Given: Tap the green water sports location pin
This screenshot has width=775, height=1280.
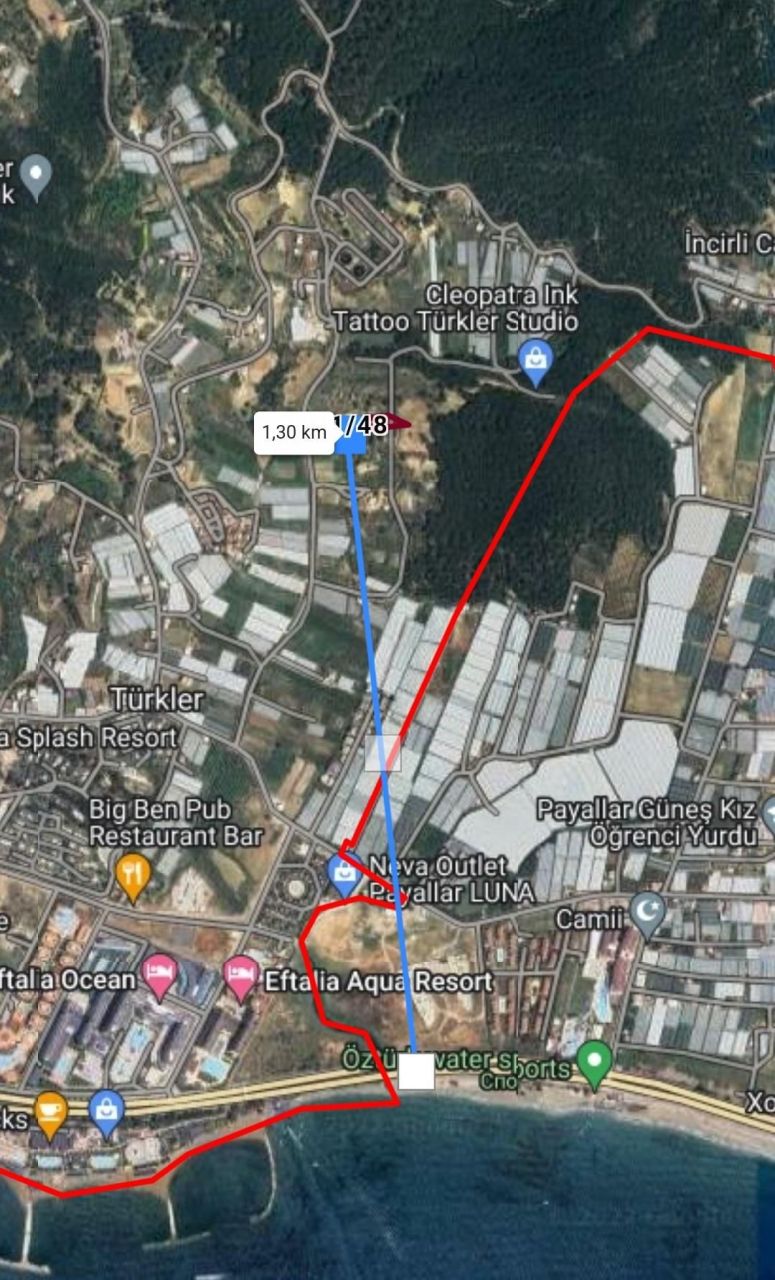Looking at the screenshot, I should (x=595, y=1062).
